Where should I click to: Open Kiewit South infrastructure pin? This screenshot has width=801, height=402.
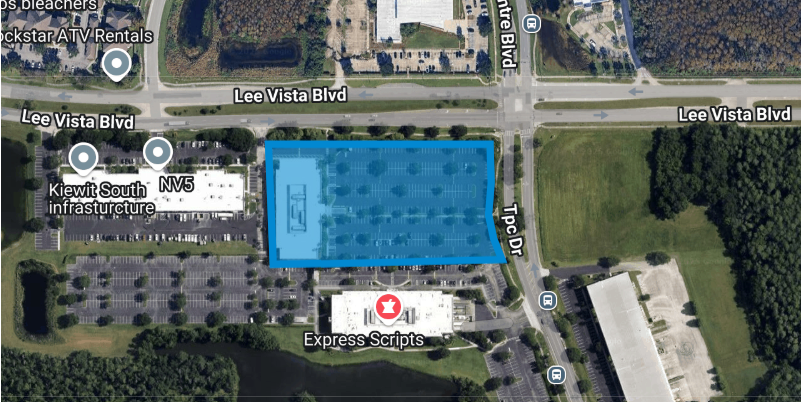point(83,157)
